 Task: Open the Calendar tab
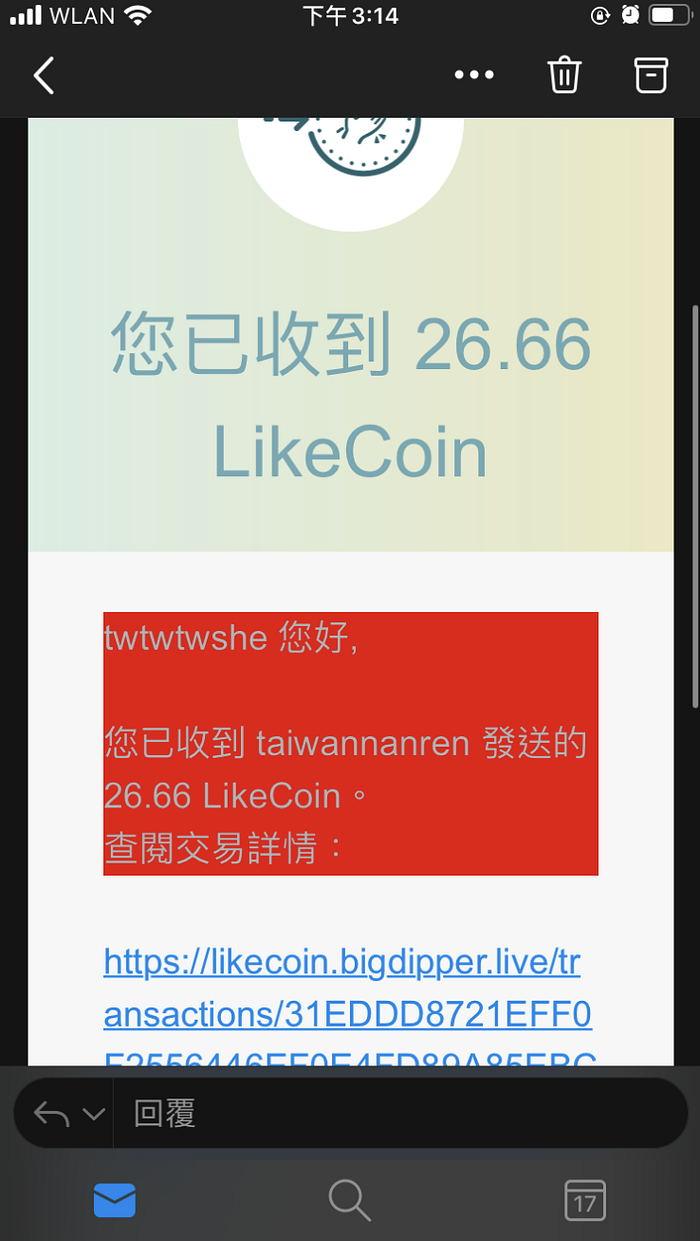point(585,1200)
